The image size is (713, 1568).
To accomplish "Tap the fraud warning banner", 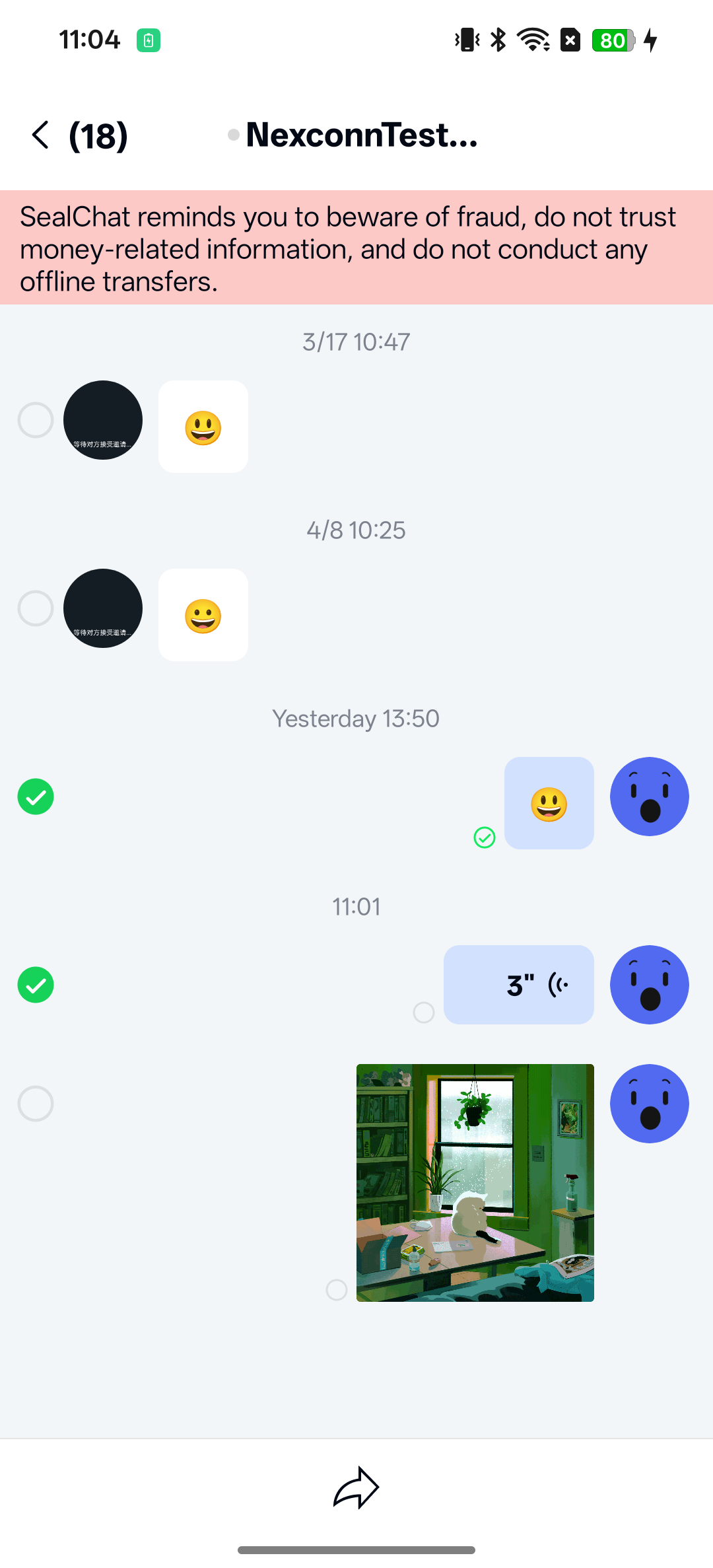I will (x=356, y=249).
